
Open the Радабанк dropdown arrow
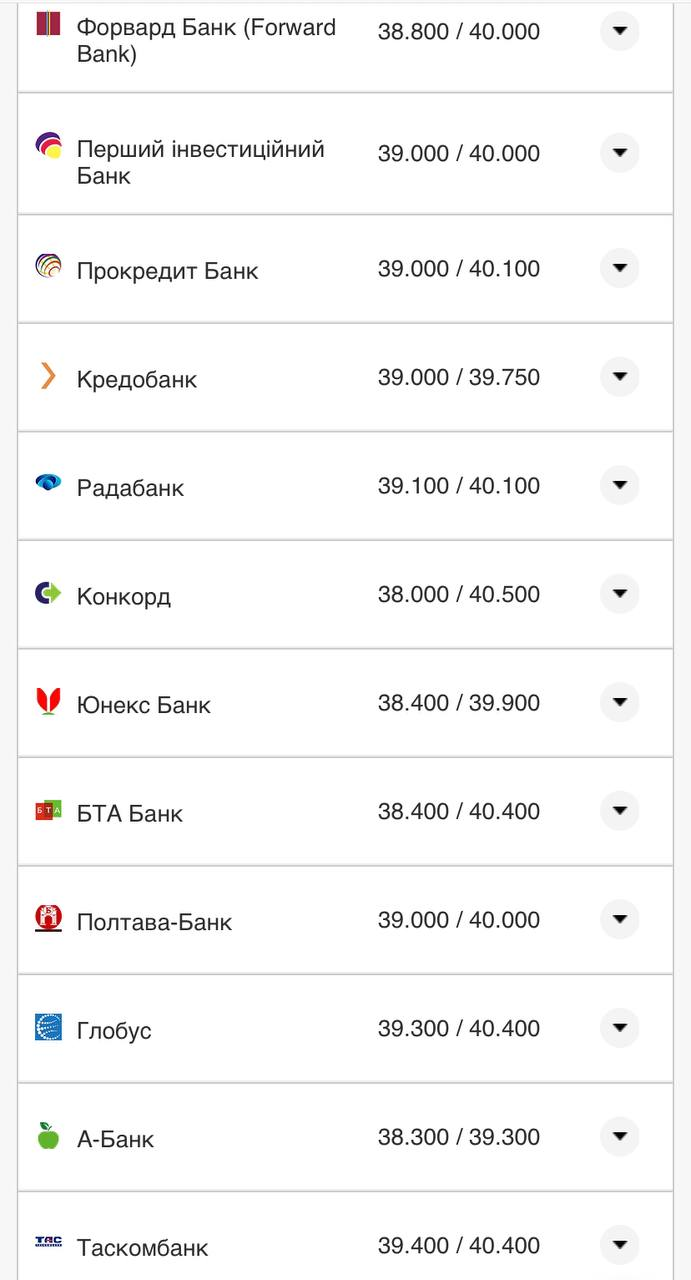tap(619, 485)
